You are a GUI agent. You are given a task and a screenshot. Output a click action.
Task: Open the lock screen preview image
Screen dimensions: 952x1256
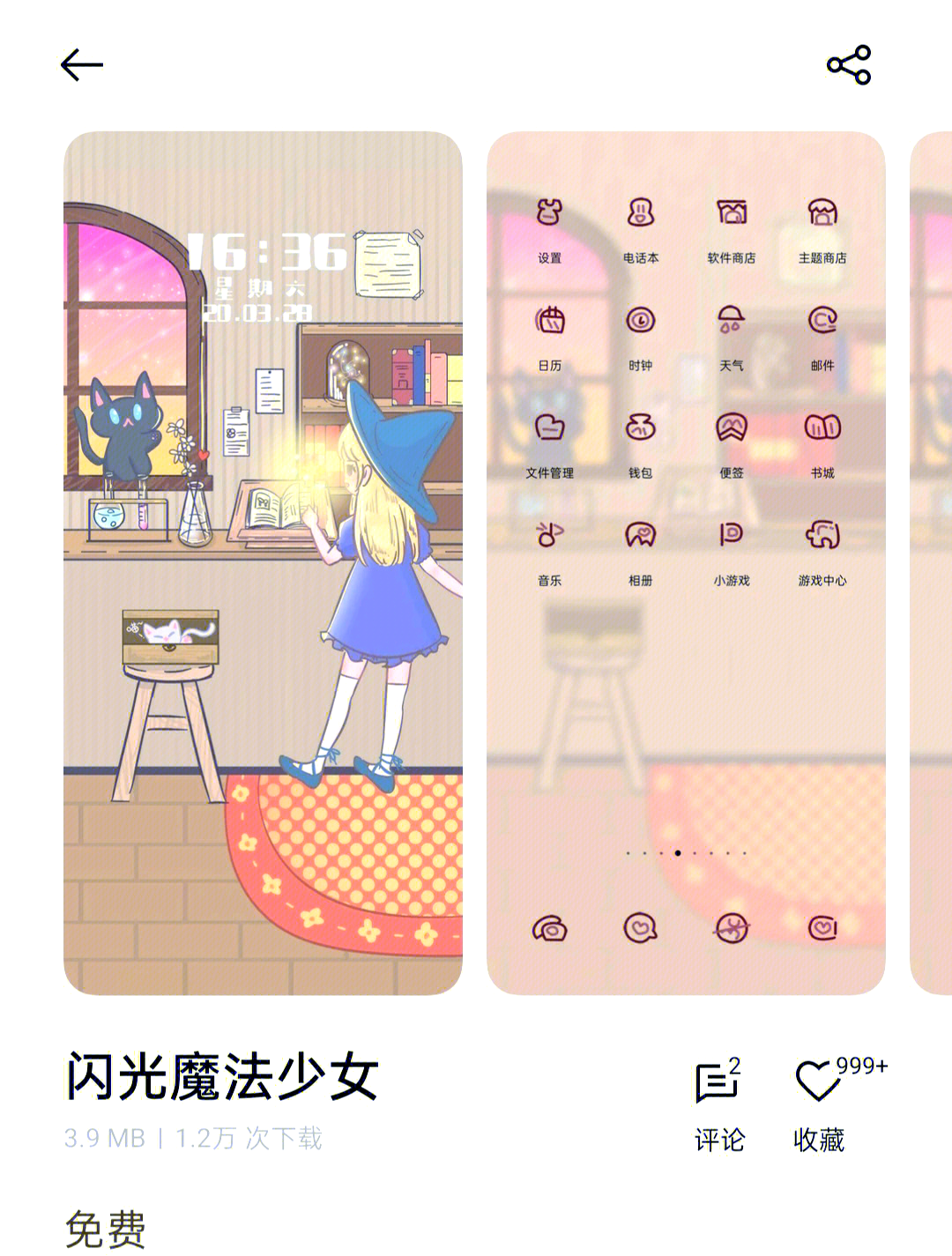tap(263, 564)
